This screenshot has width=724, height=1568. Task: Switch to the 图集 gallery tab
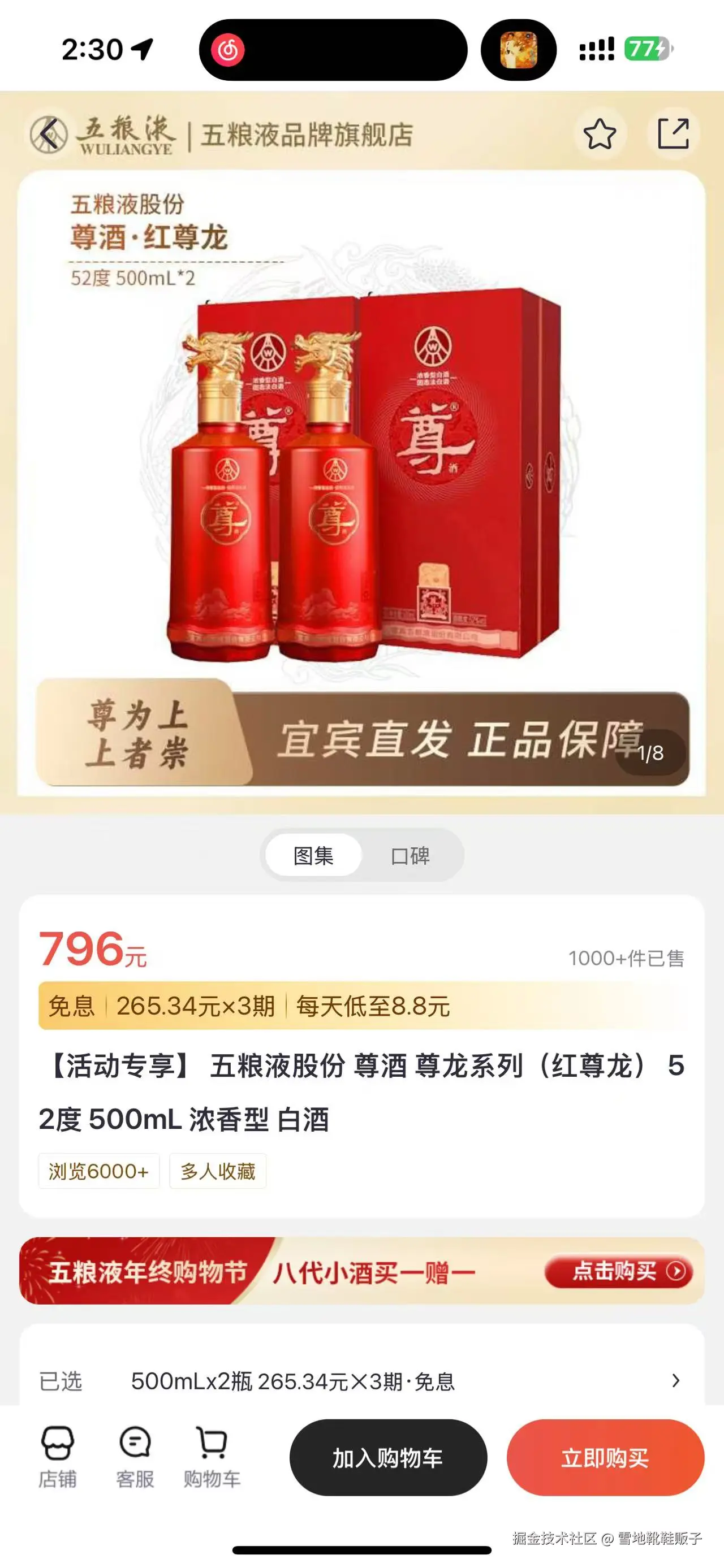(x=313, y=855)
